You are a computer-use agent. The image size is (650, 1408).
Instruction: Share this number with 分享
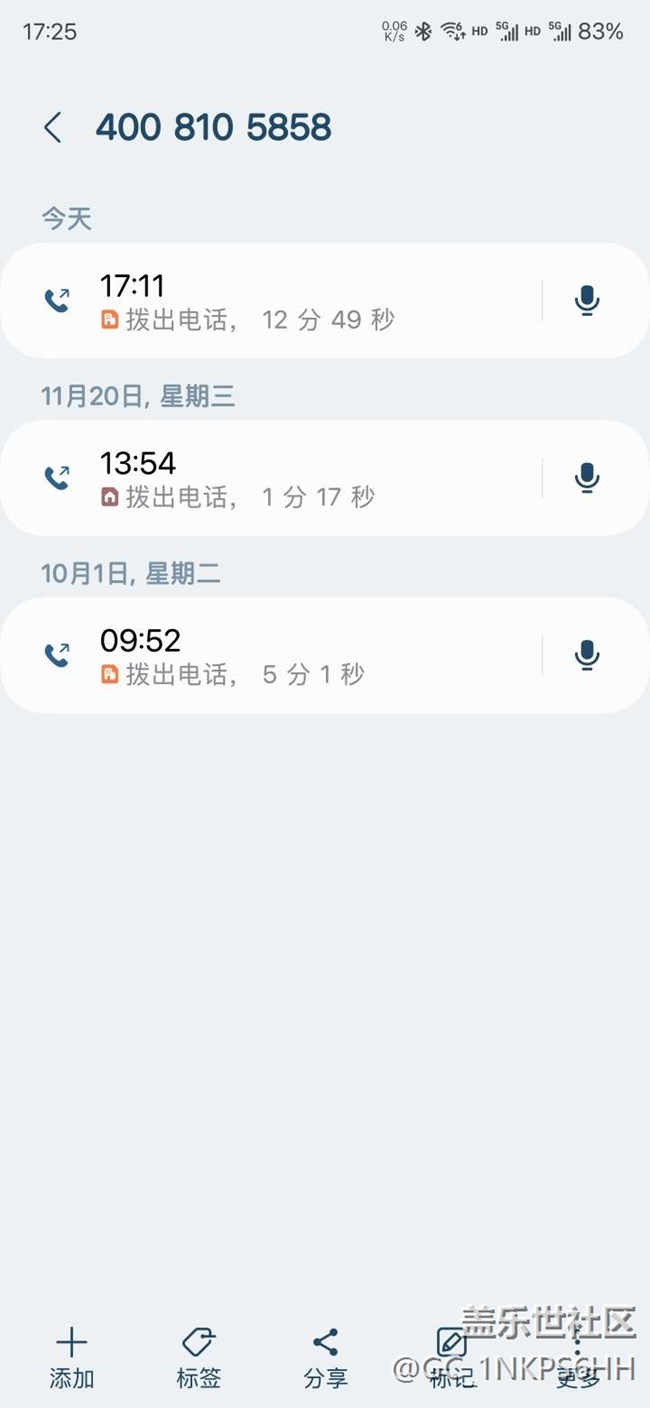325,1357
